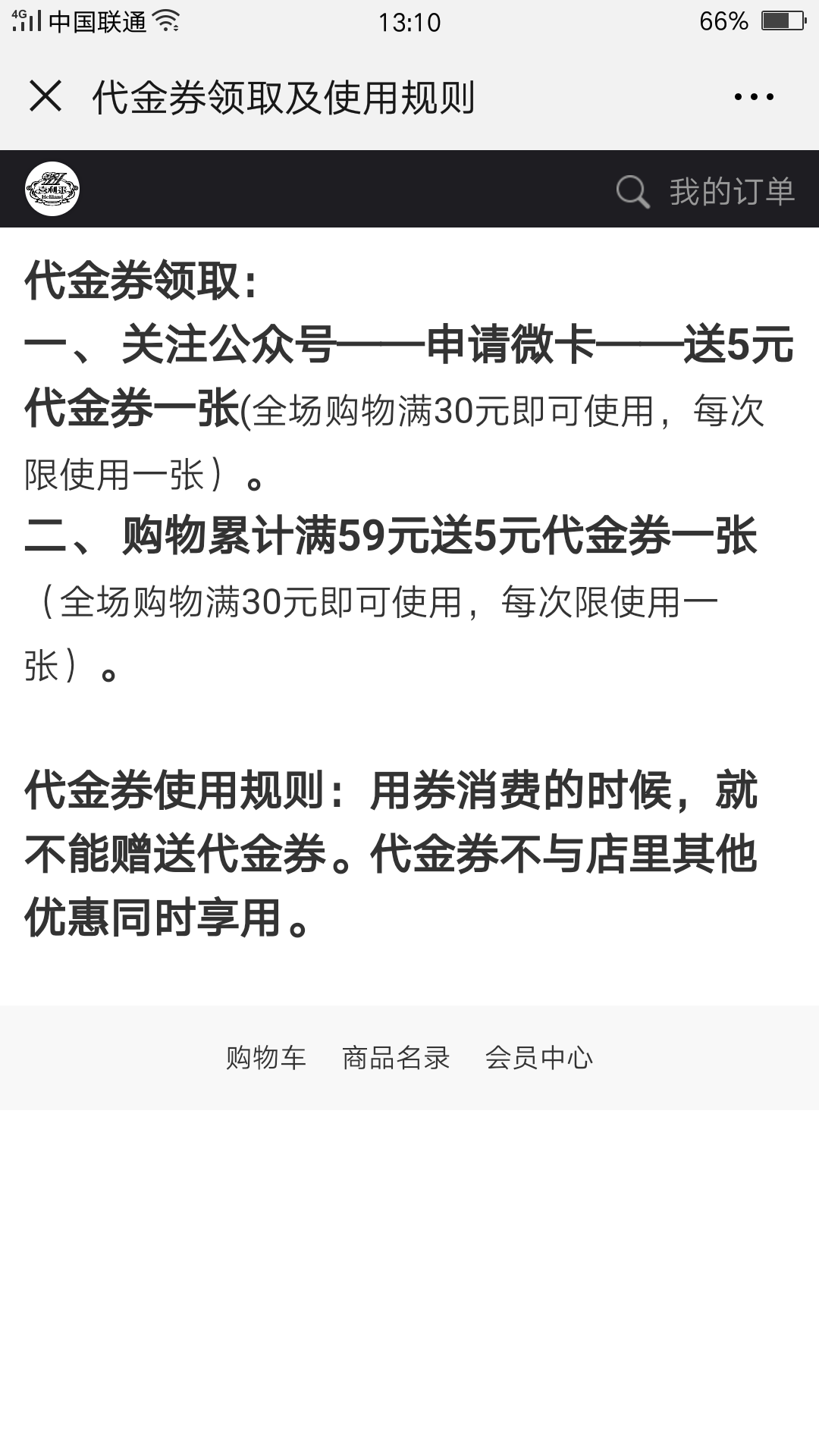Open the three-dot overflow menu

tap(754, 97)
